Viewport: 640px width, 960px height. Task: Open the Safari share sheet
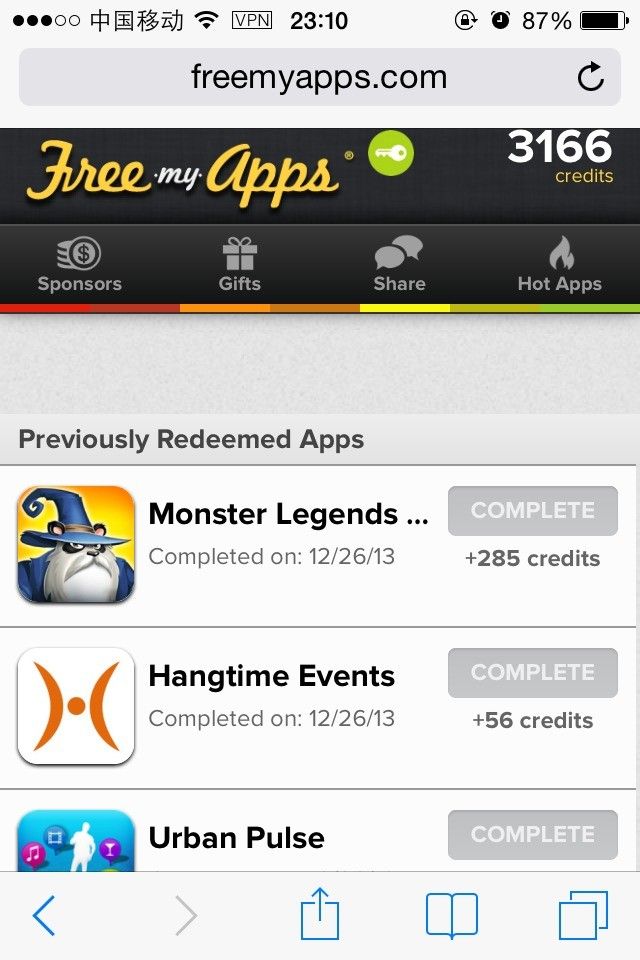tap(319, 913)
